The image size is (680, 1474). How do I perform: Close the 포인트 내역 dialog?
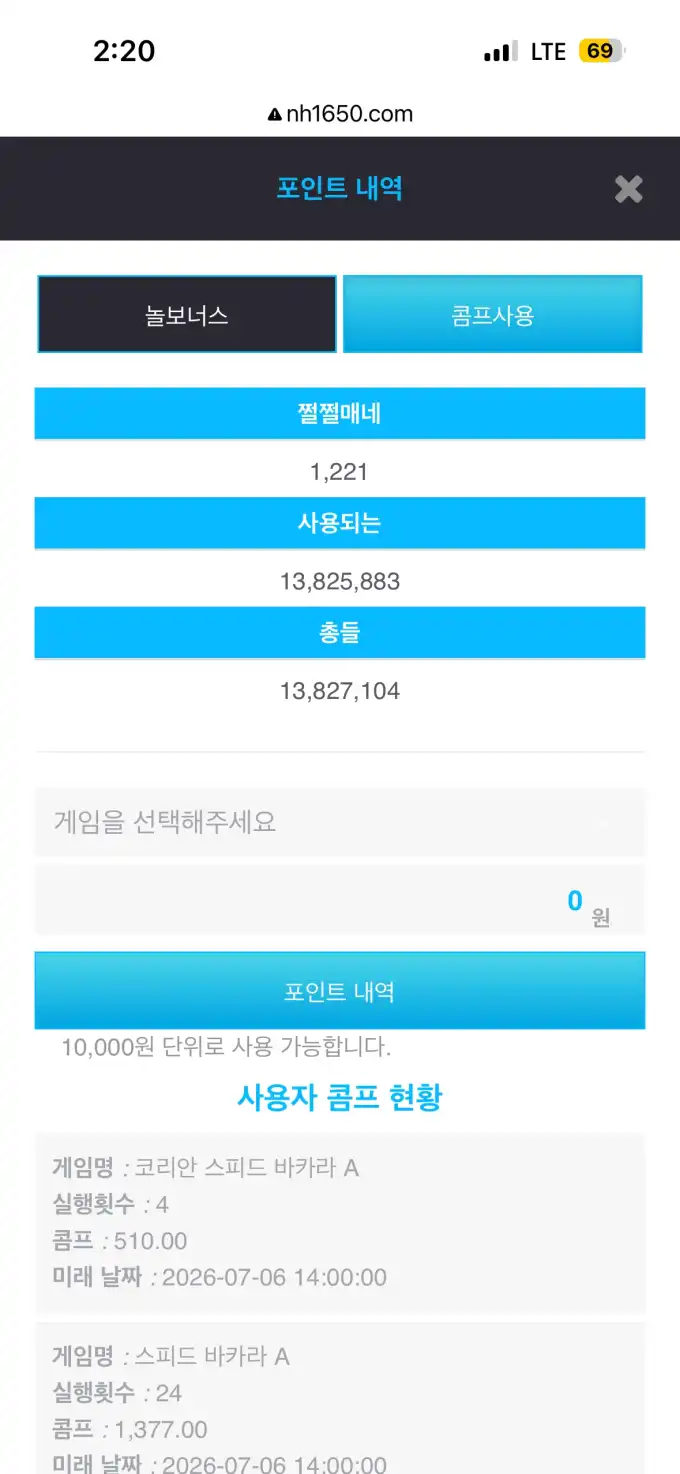coord(628,189)
